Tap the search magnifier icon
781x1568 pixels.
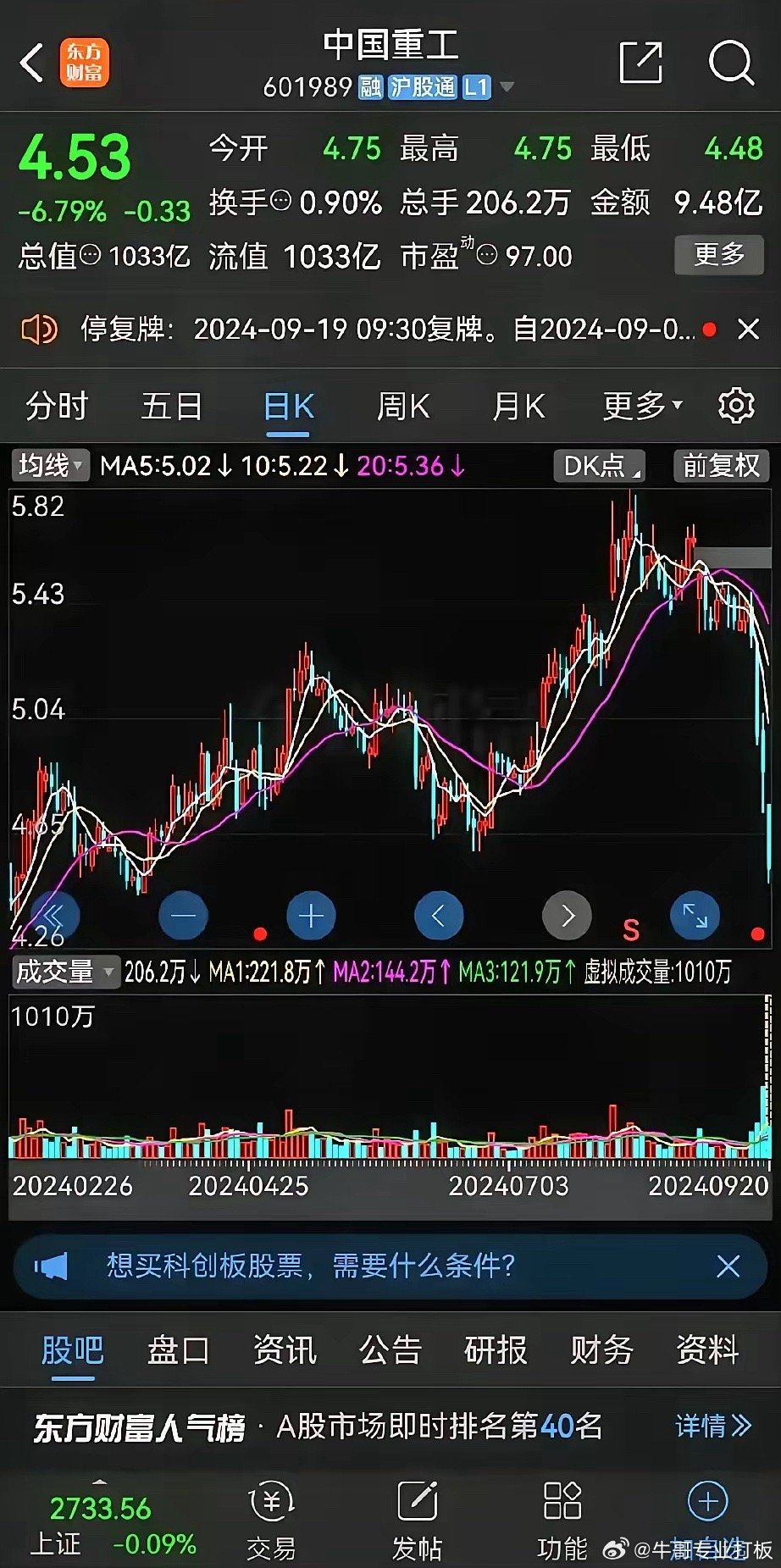coord(733,64)
